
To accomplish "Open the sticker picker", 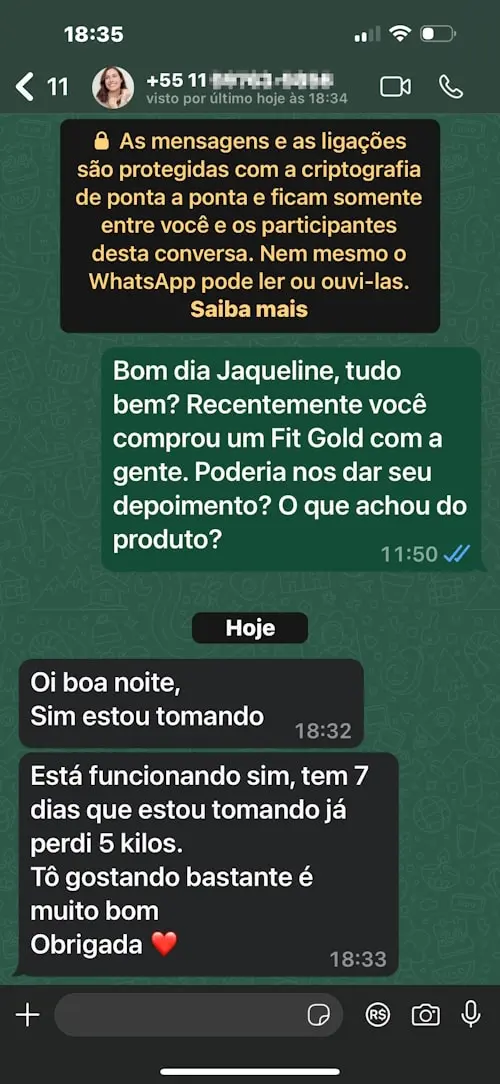I will [319, 1015].
